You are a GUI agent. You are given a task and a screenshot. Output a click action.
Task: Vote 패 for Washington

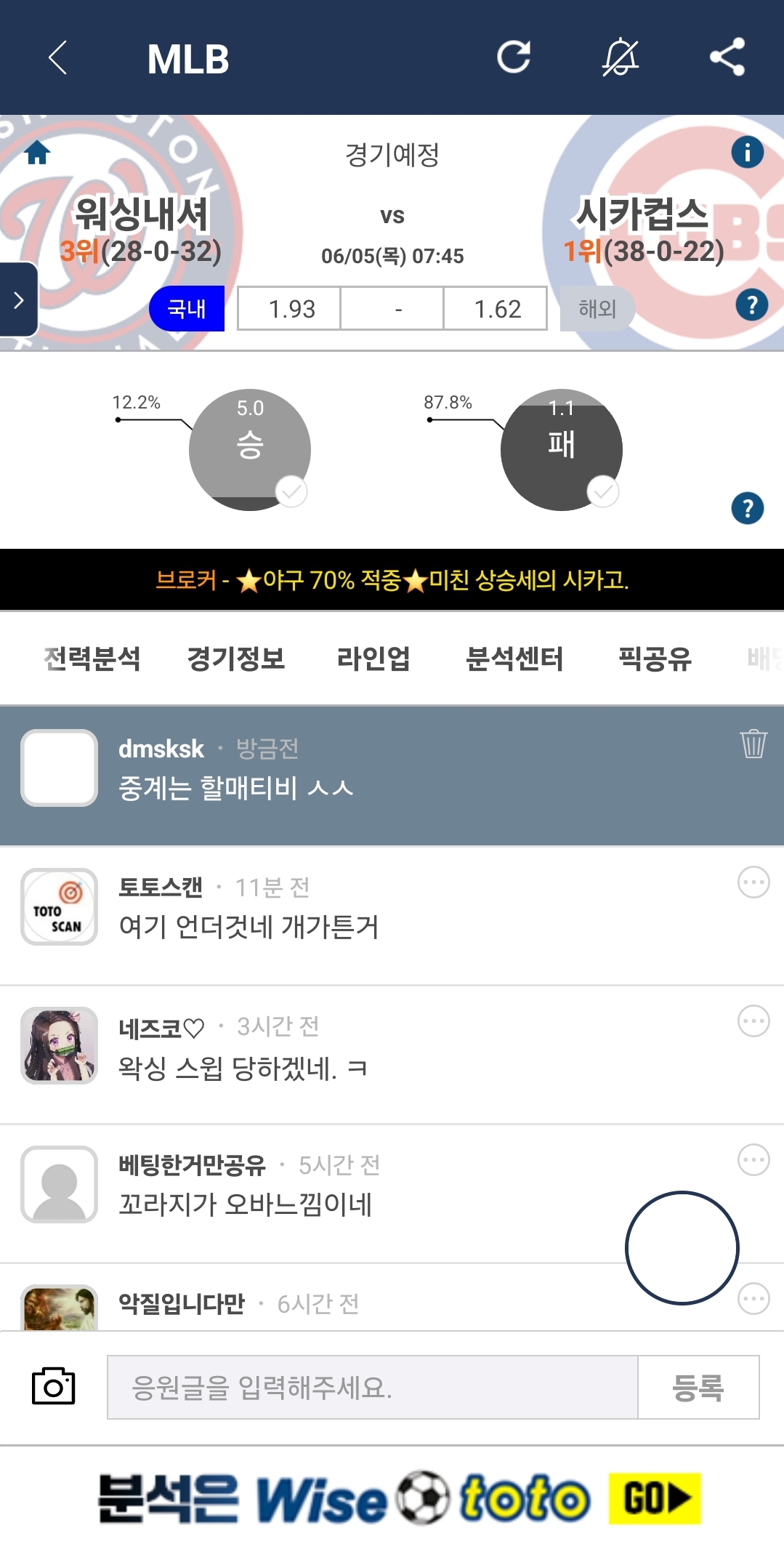561,450
